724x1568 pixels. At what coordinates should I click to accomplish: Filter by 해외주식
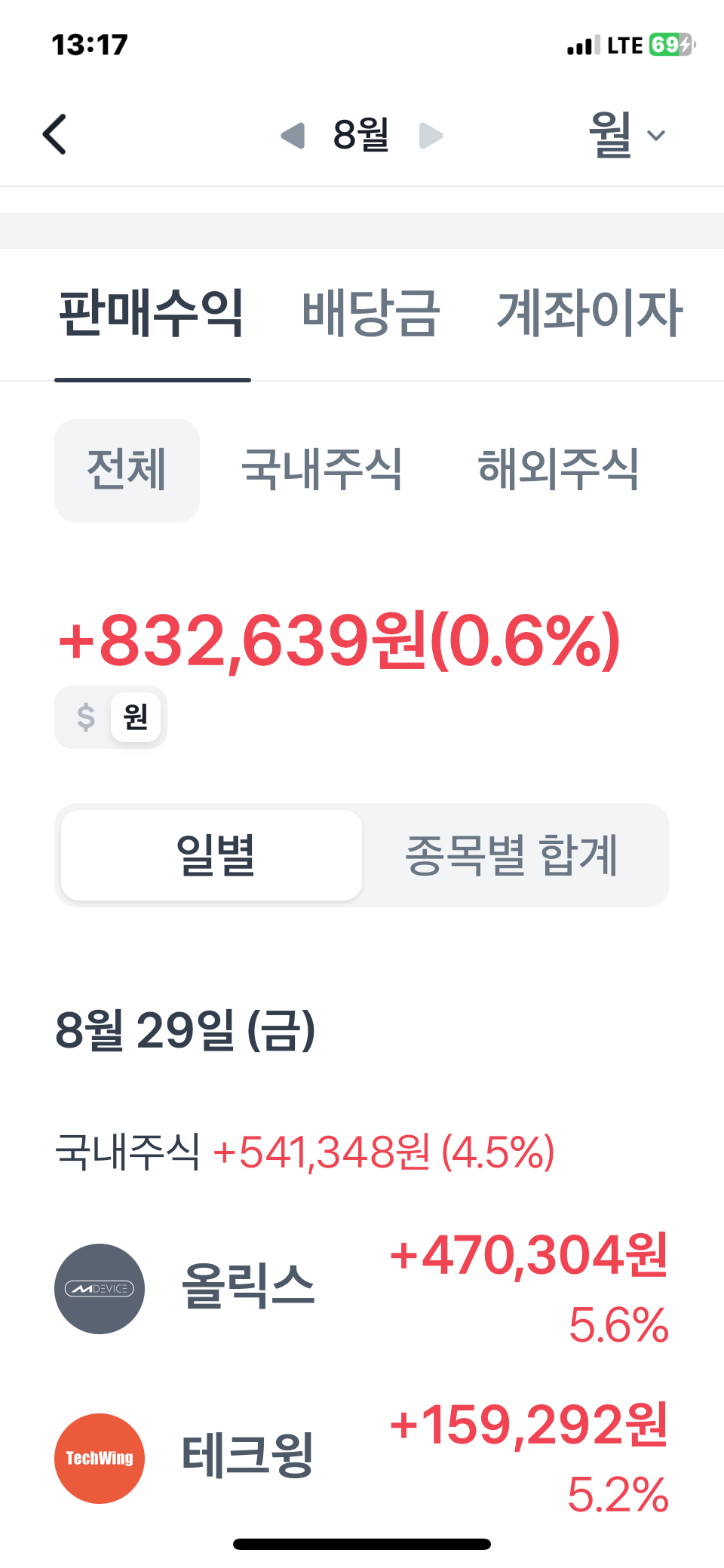pos(558,470)
